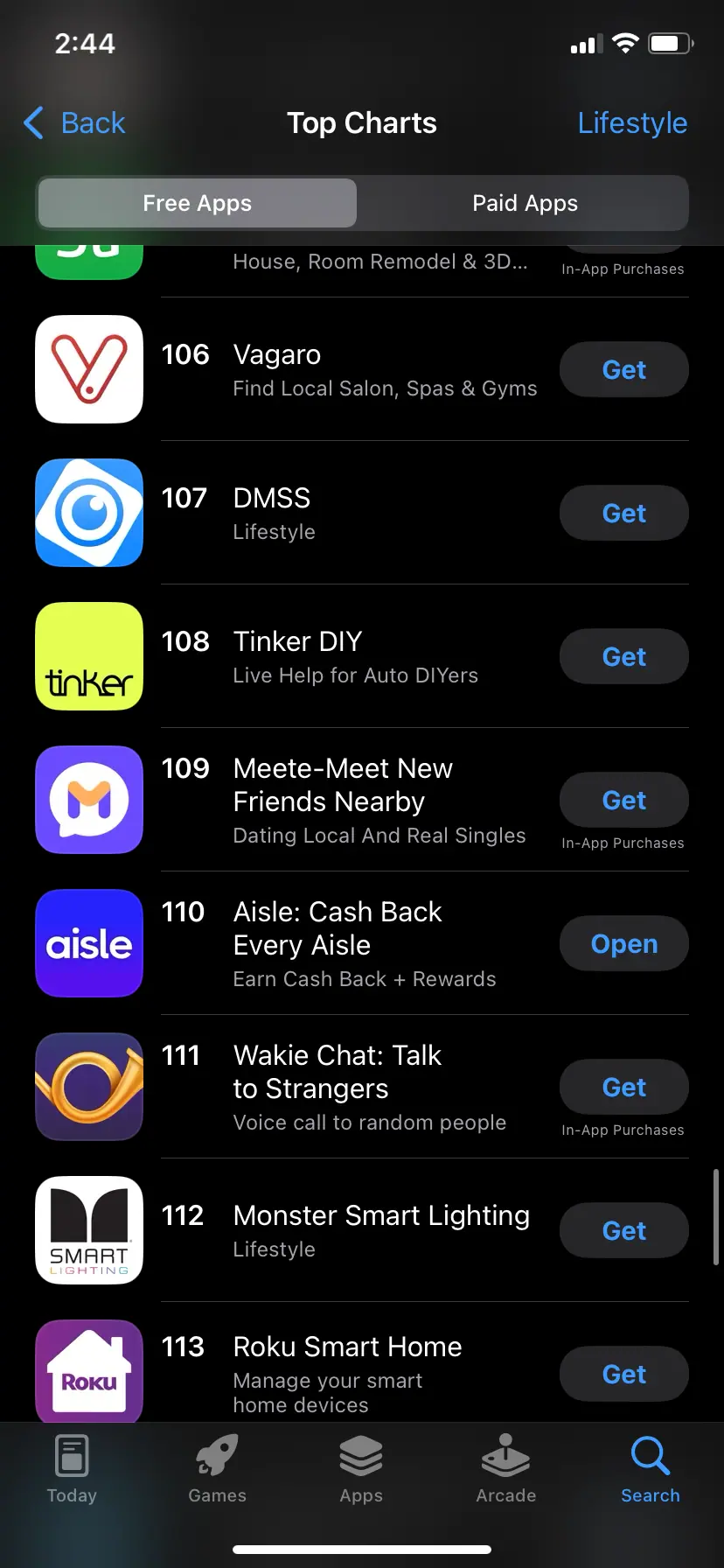Screen dimensions: 724x1568
Task: Tap the Wakie Chat horn icon
Action: click(x=88, y=1087)
